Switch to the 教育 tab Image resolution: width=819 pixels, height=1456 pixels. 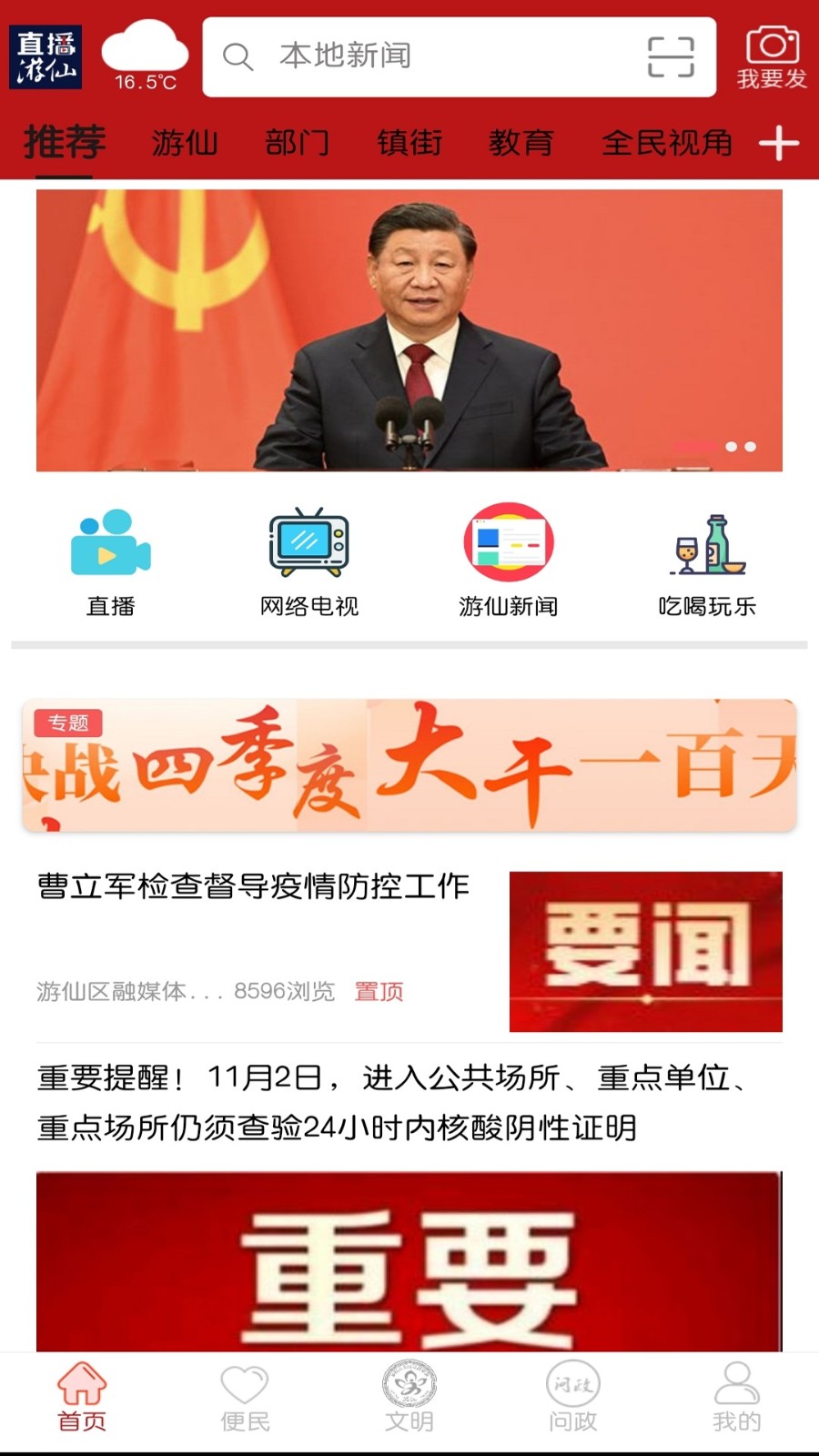tap(522, 143)
